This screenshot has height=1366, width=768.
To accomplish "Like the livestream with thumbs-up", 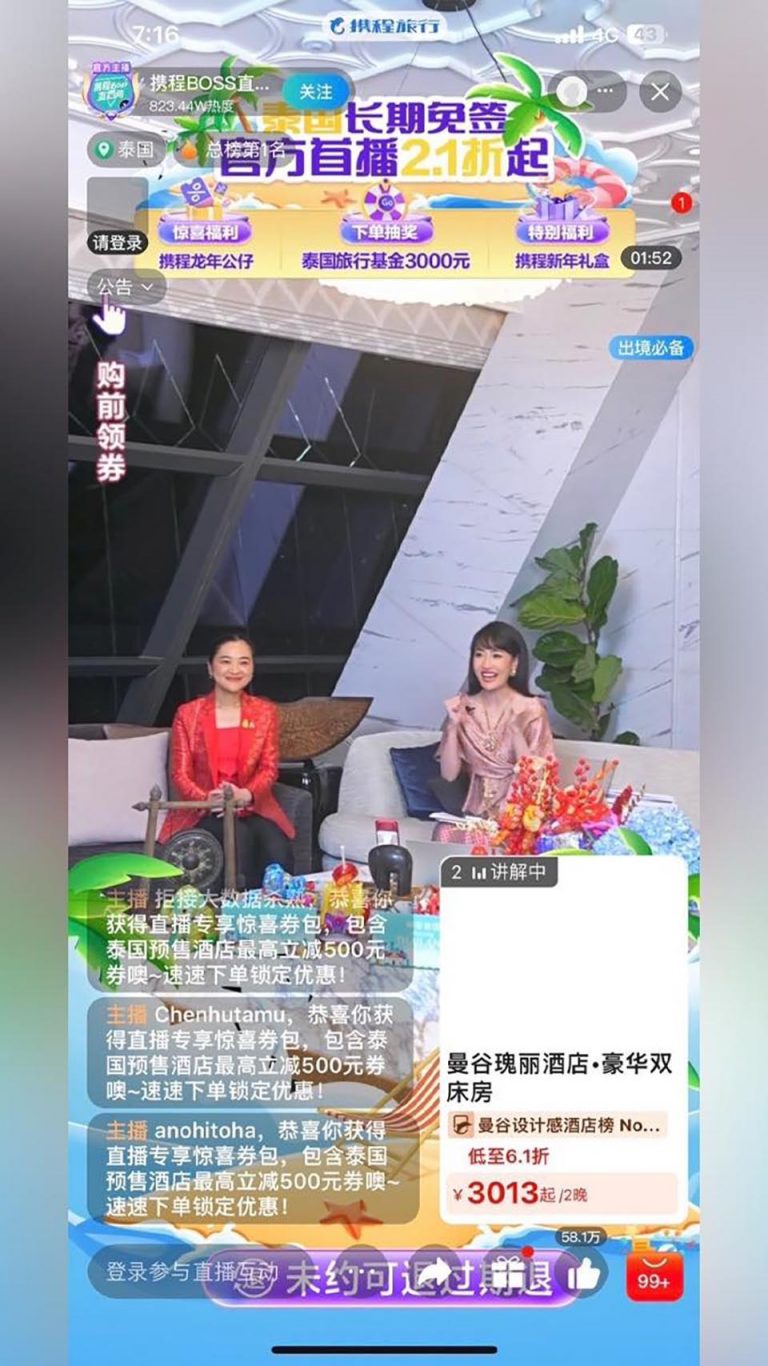I will pos(583,1272).
